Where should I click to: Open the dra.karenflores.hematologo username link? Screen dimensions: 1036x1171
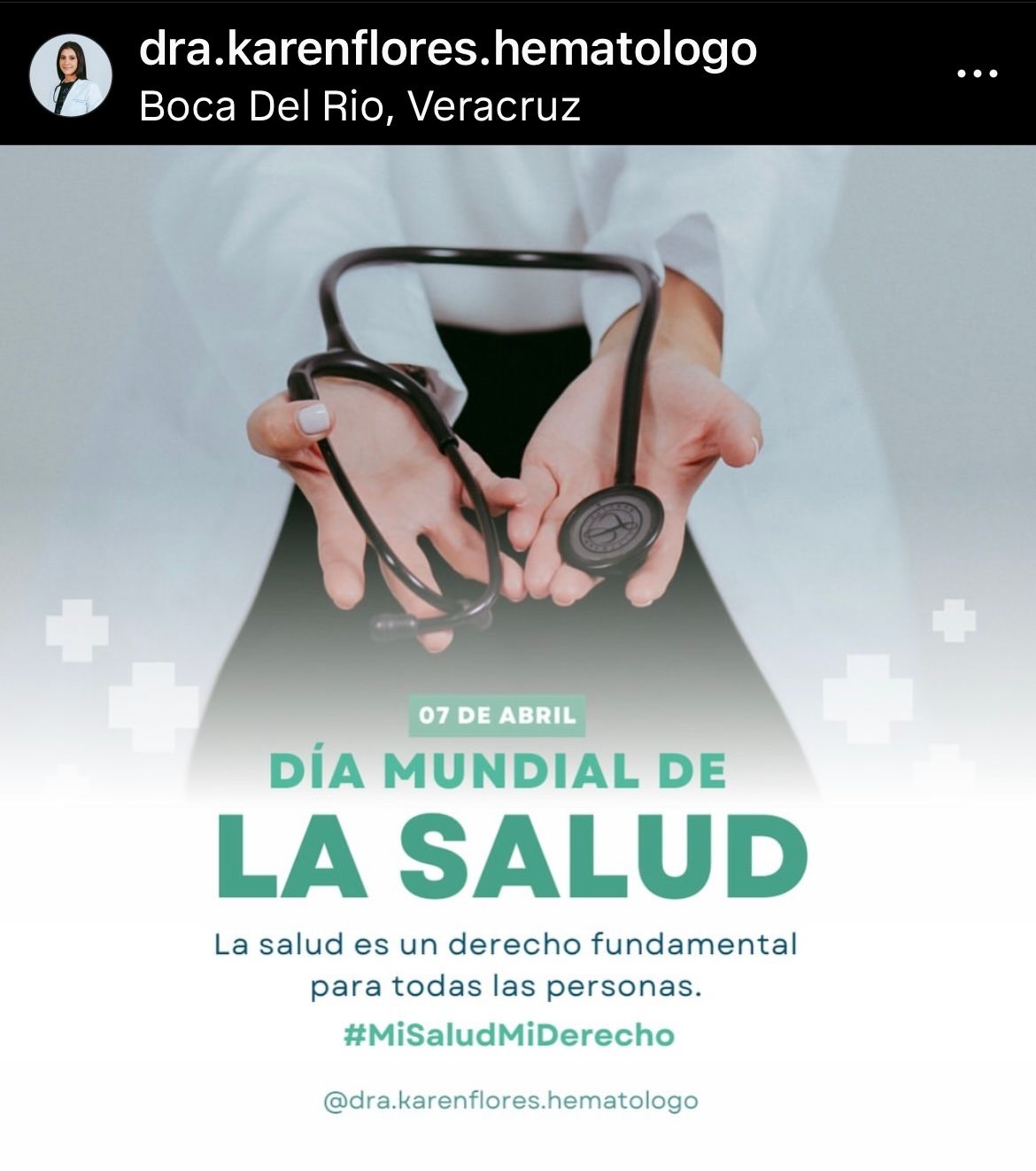click(x=448, y=48)
